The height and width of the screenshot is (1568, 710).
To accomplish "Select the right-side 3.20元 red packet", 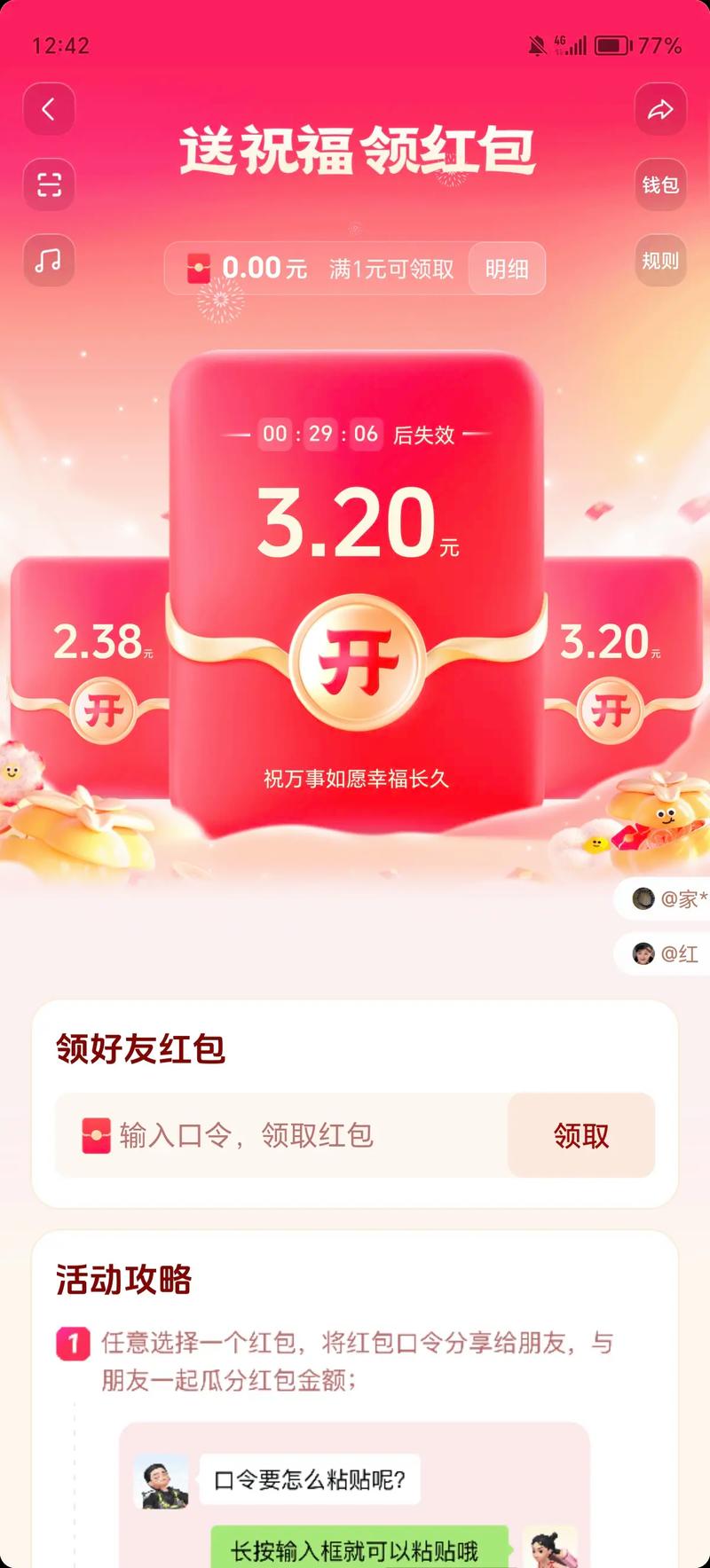I will [x=612, y=710].
